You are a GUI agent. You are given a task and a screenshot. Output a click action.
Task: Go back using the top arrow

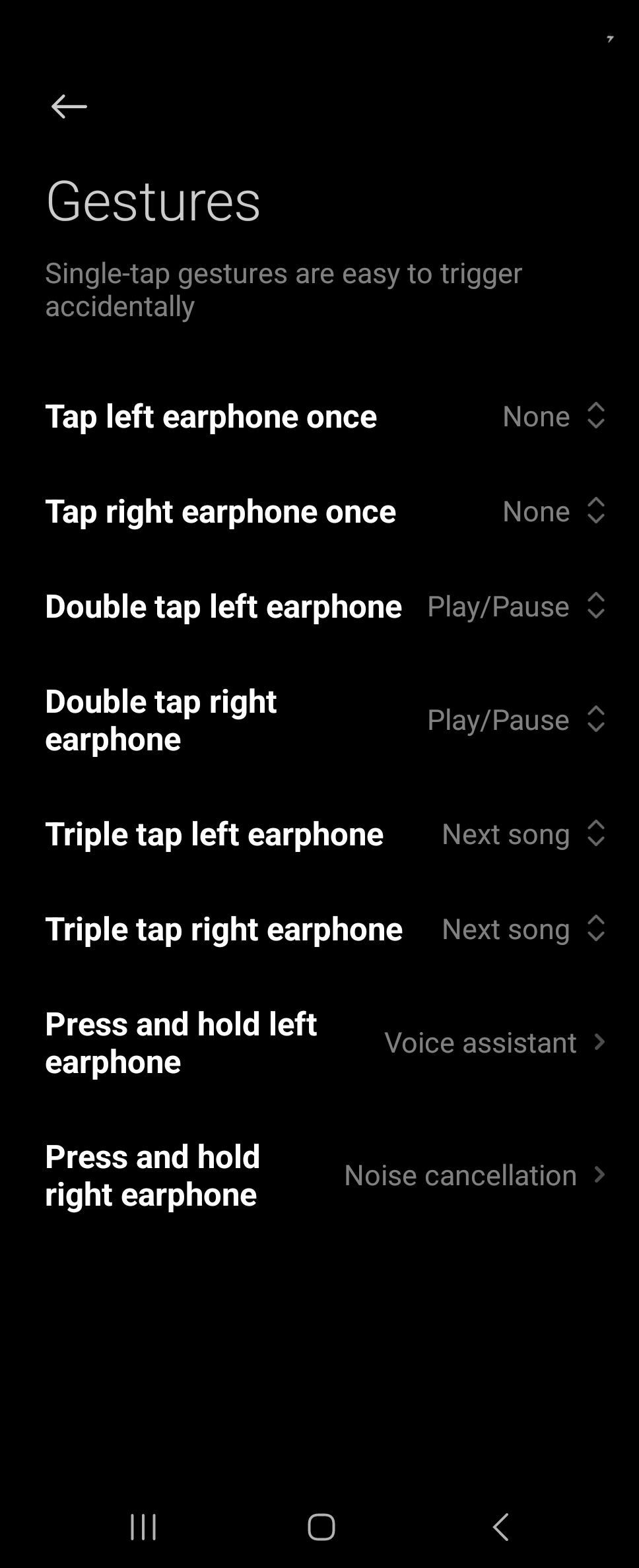[x=69, y=106]
